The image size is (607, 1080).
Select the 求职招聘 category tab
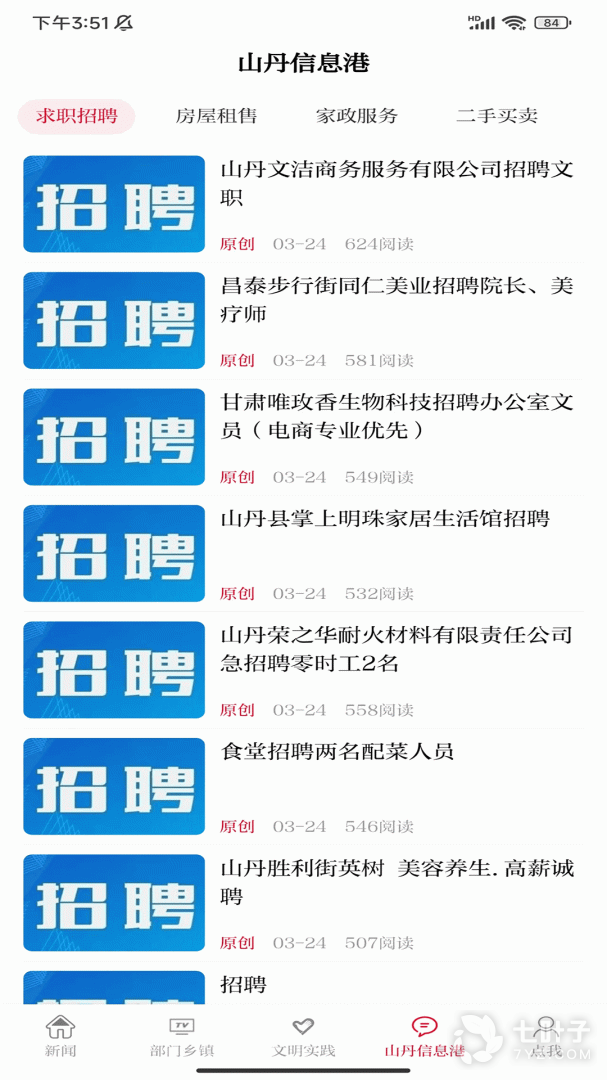click(76, 116)
